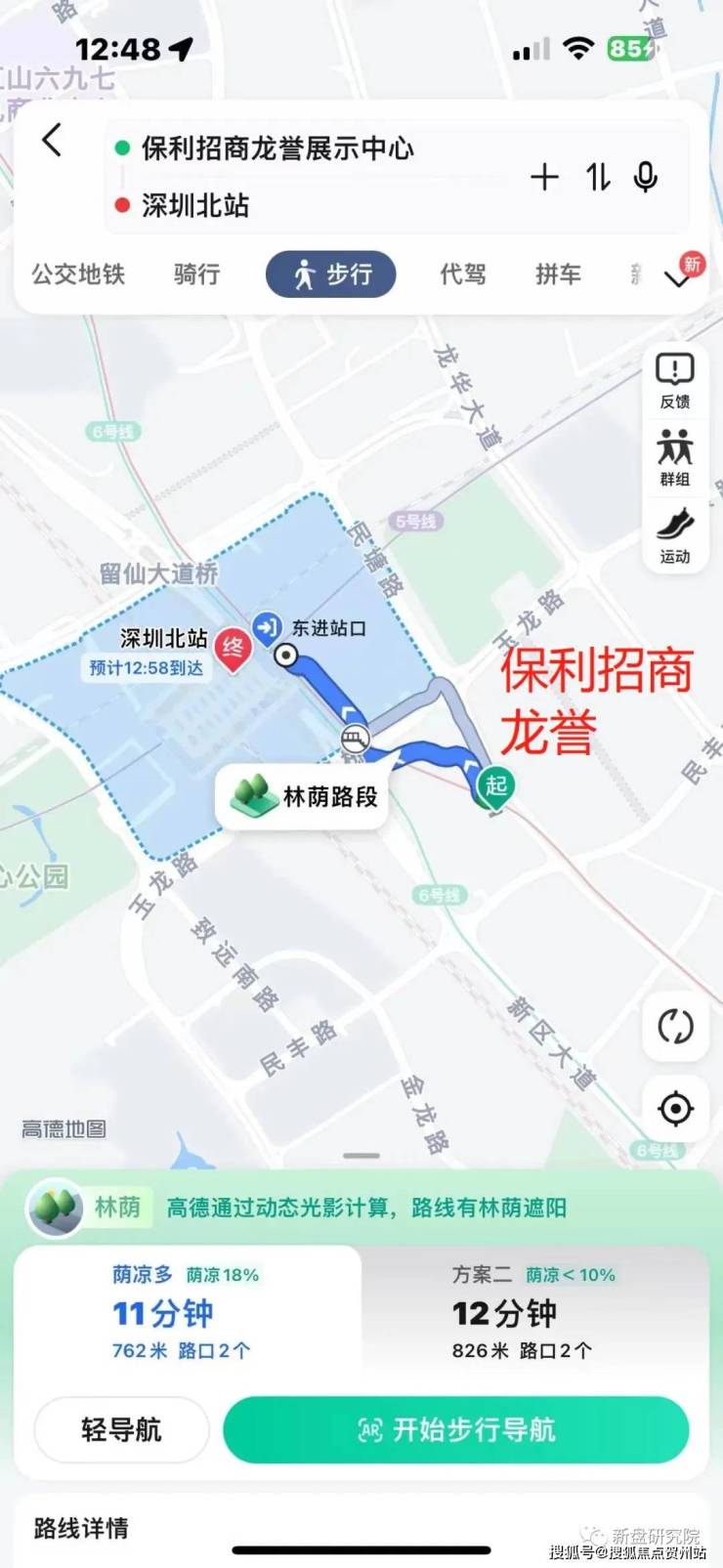Tap 开始步行导航 to begin walking navigation
The image size is (723, 1568).
pyautogui.click(x=456, y=1430)
